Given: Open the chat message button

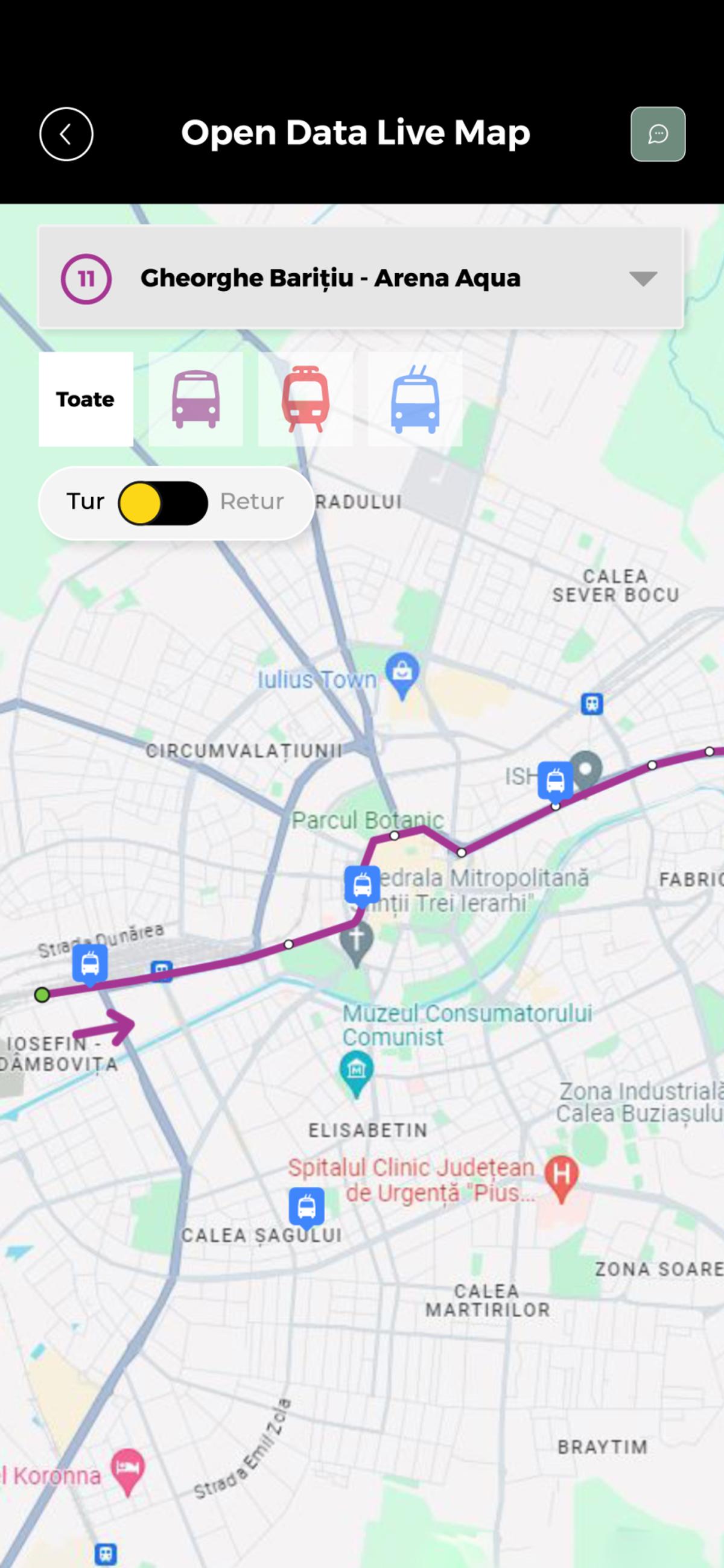Looking at the screenshot, I should pyautogui.click(x=658, y=134).
